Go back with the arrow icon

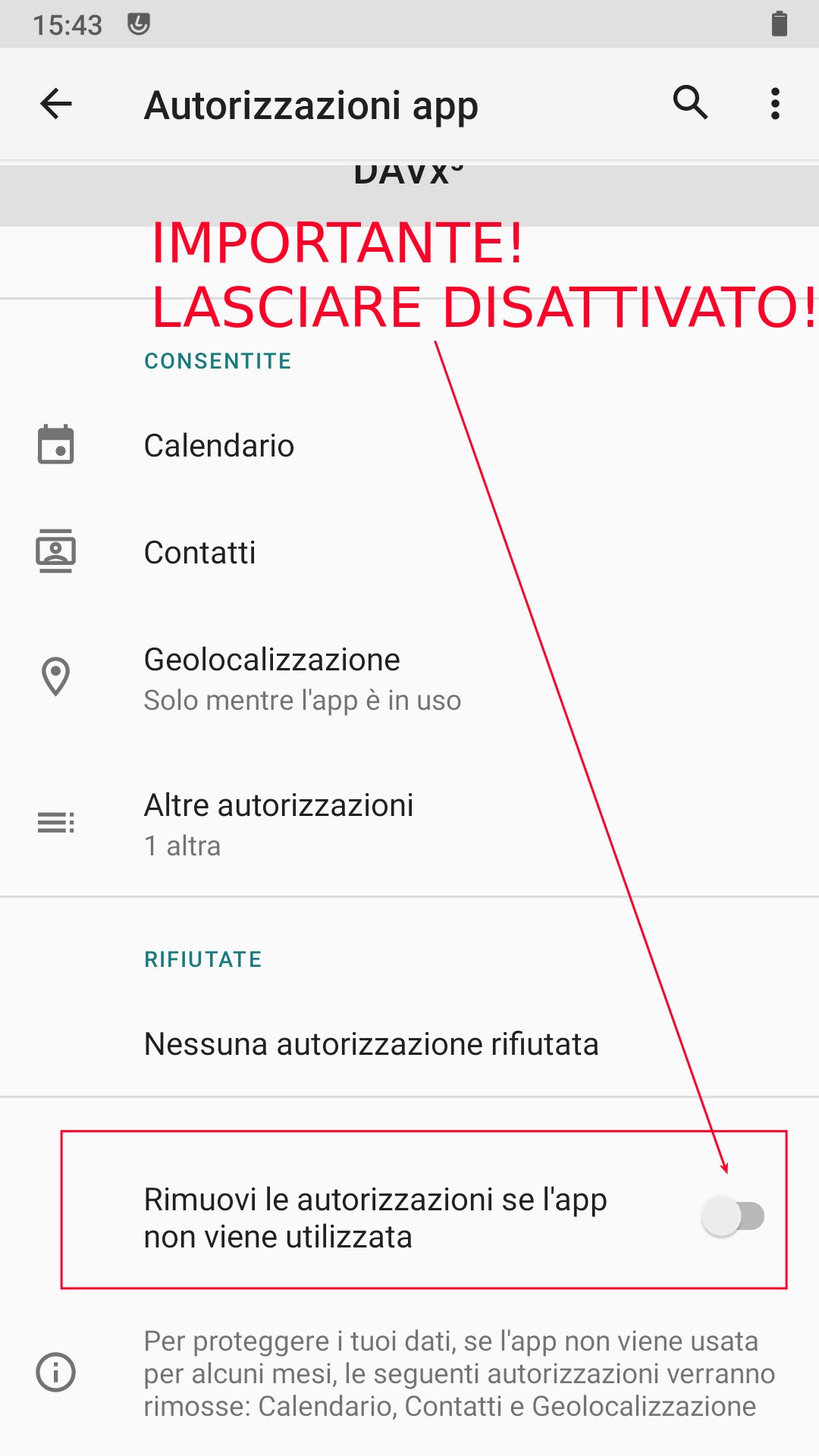point(56,104)
